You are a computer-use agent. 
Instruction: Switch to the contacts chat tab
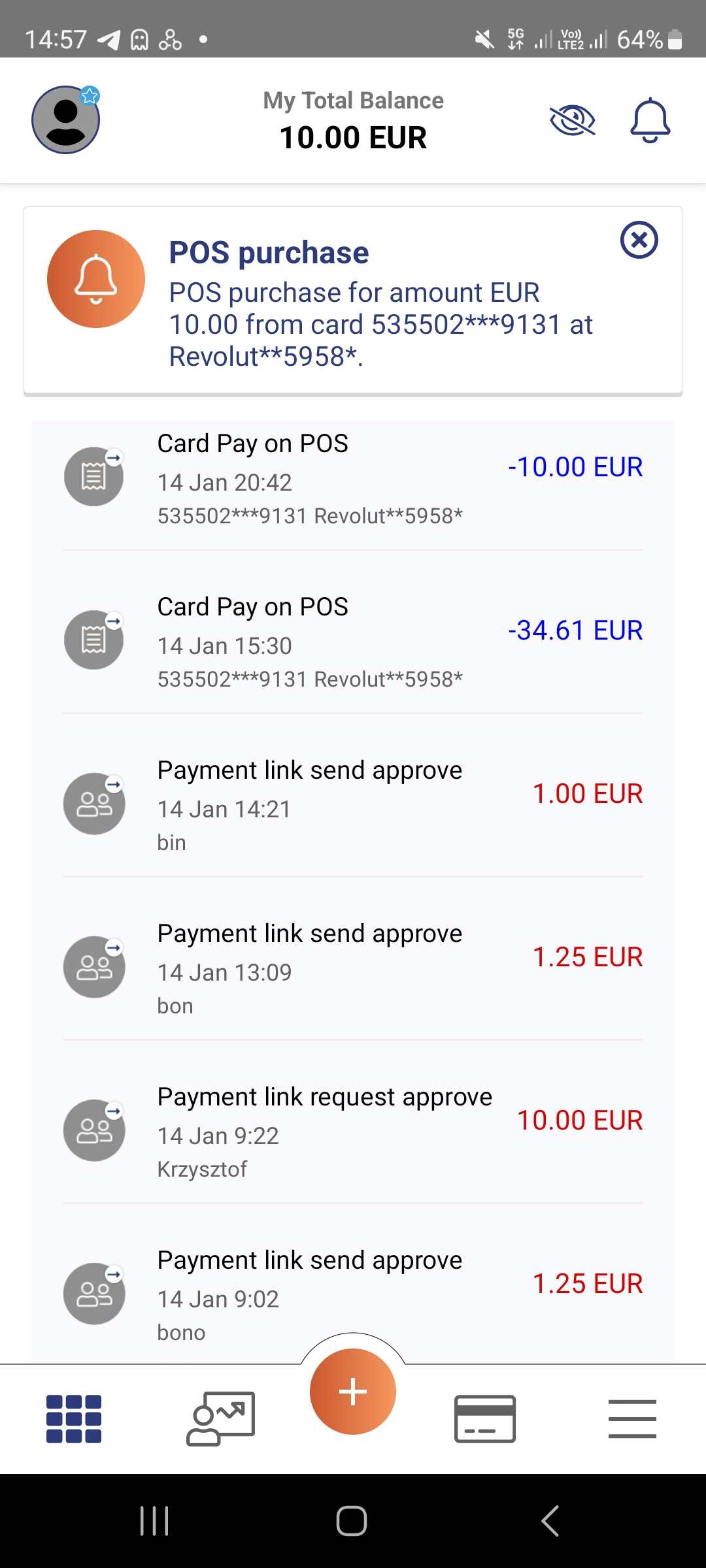tap(221, 1418)
